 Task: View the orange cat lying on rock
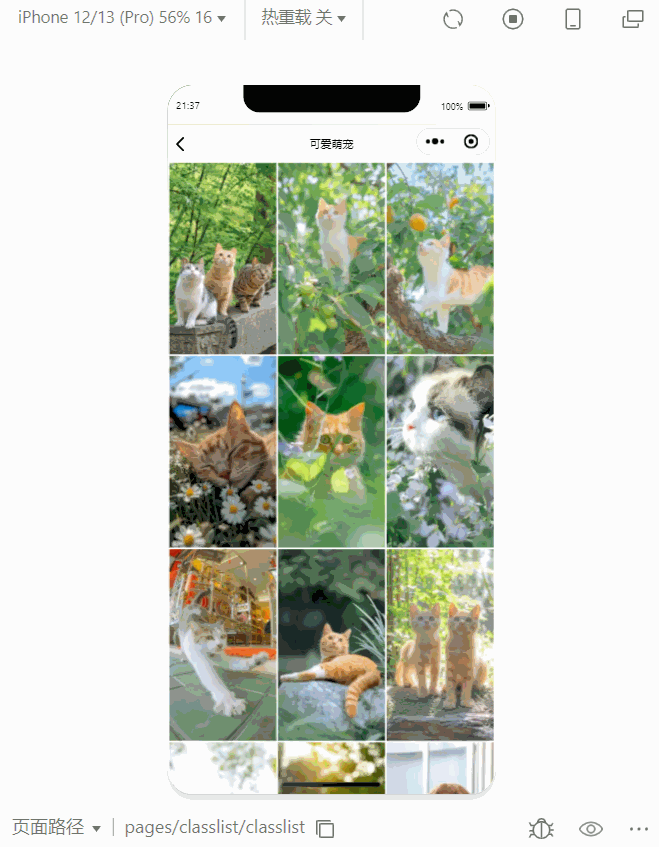[x=331, y=644]
